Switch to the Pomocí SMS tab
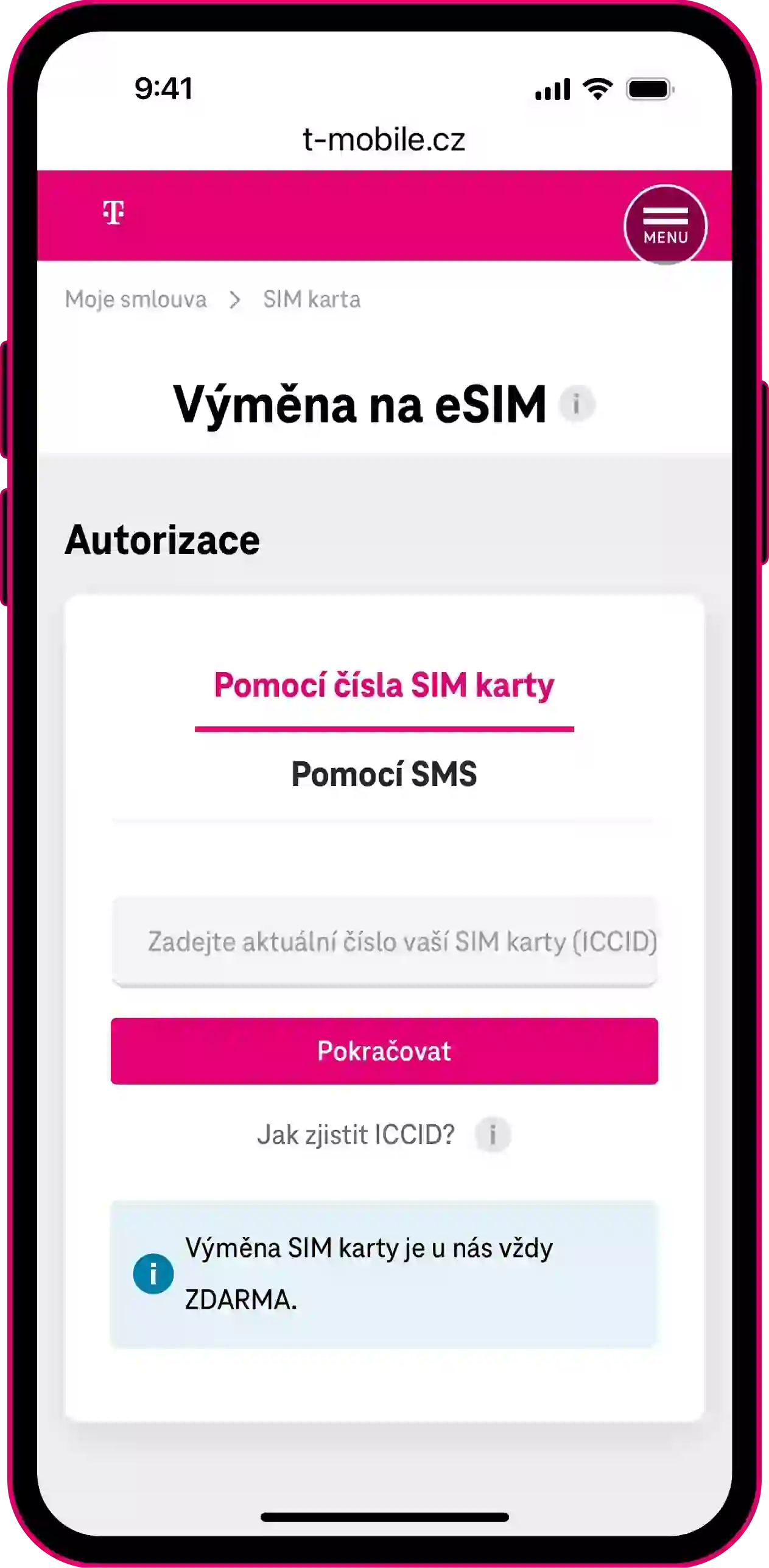The height and width of the screenshot is (1568, 769). [384, 774]
